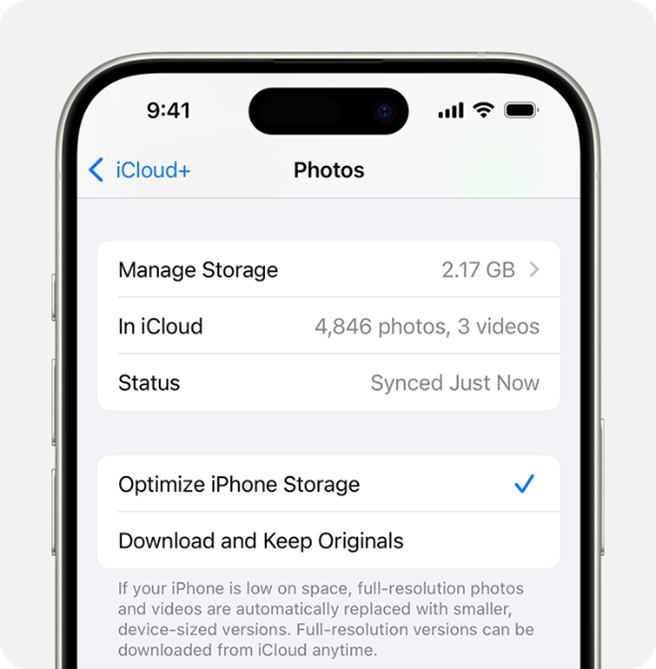Image resolution: width=656 pixels, height=669 pixels.
Task: Choose Download and Keep Originals
Action: click(328, 541)
